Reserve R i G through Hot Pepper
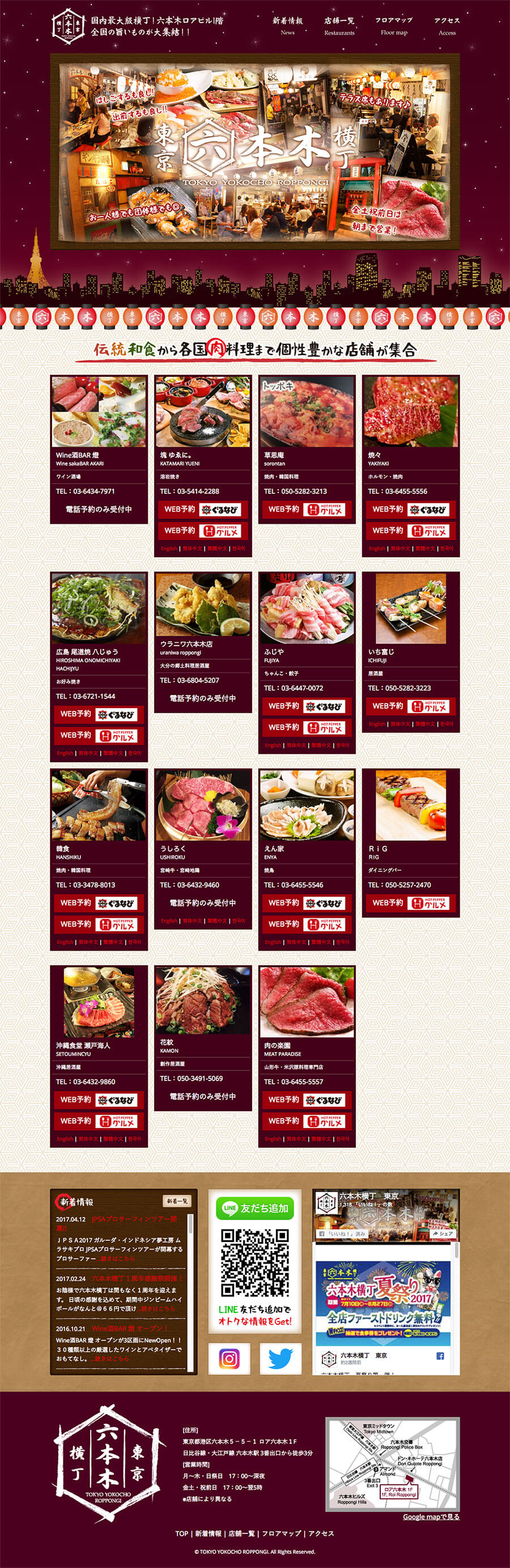Image resolution: width=510 pixels, height=1568 pixels. [411, 903]
